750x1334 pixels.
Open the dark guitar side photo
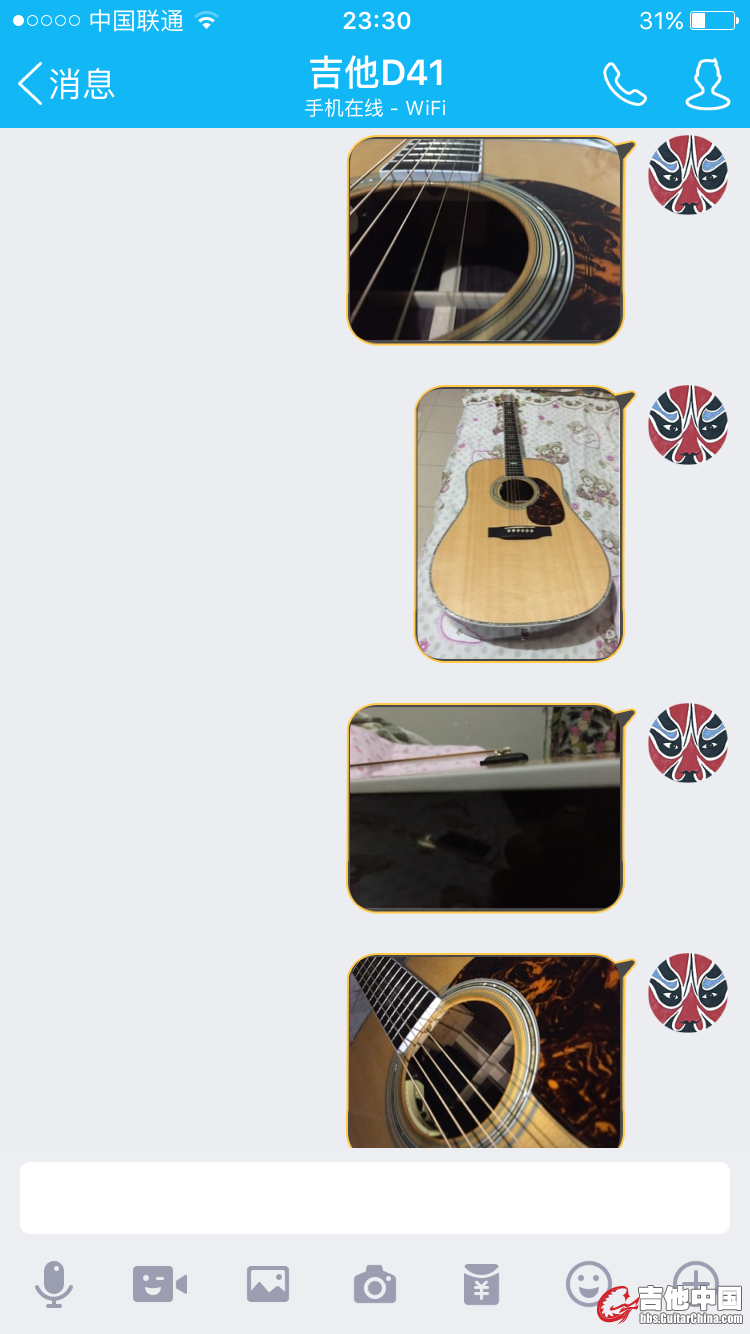click(x=485, y=808)
